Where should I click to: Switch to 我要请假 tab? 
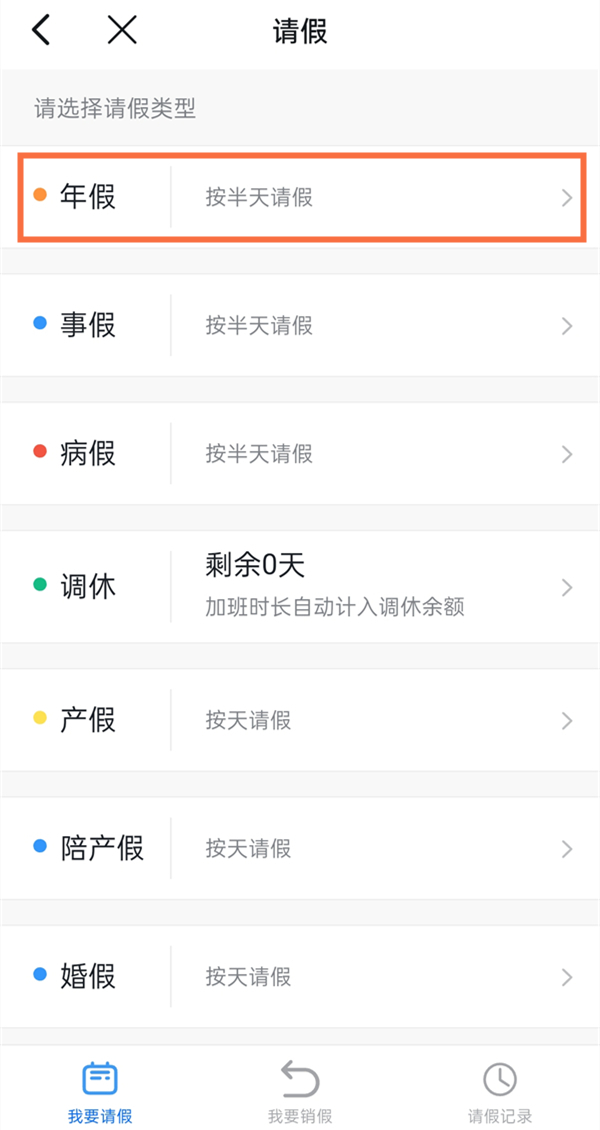click(x=100, y=1092)
